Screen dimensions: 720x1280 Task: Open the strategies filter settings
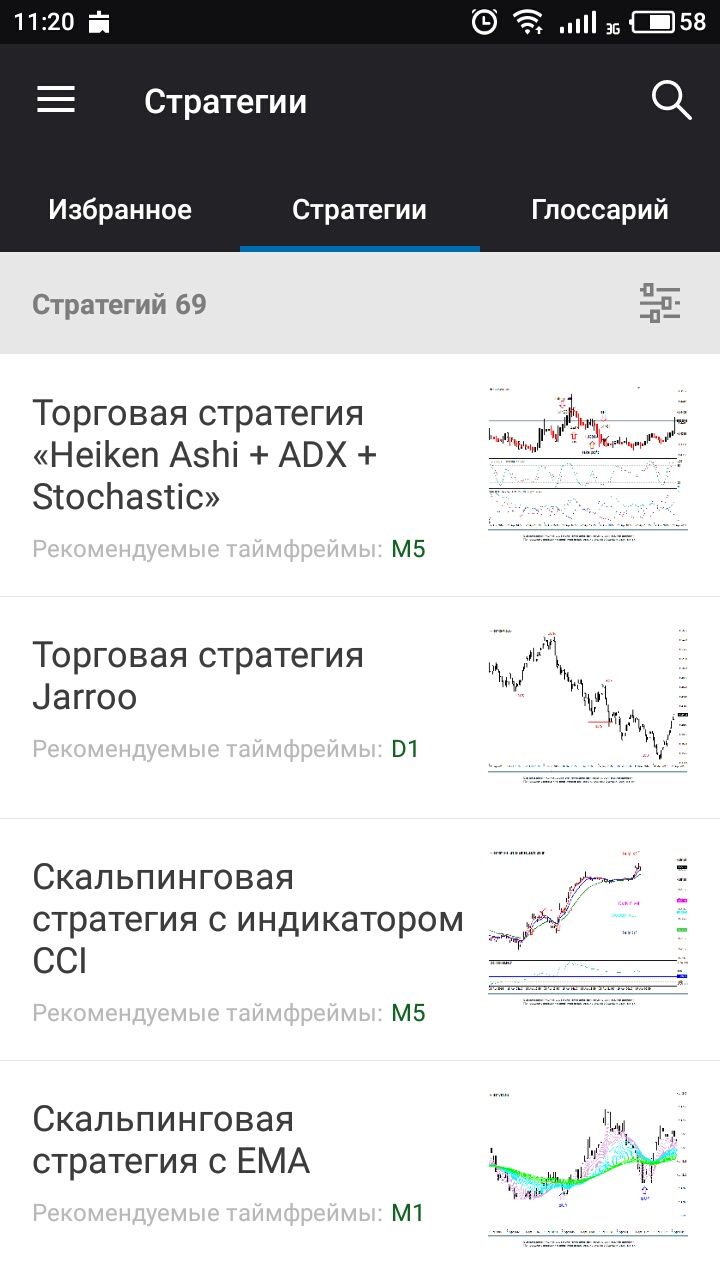(660, 303)
